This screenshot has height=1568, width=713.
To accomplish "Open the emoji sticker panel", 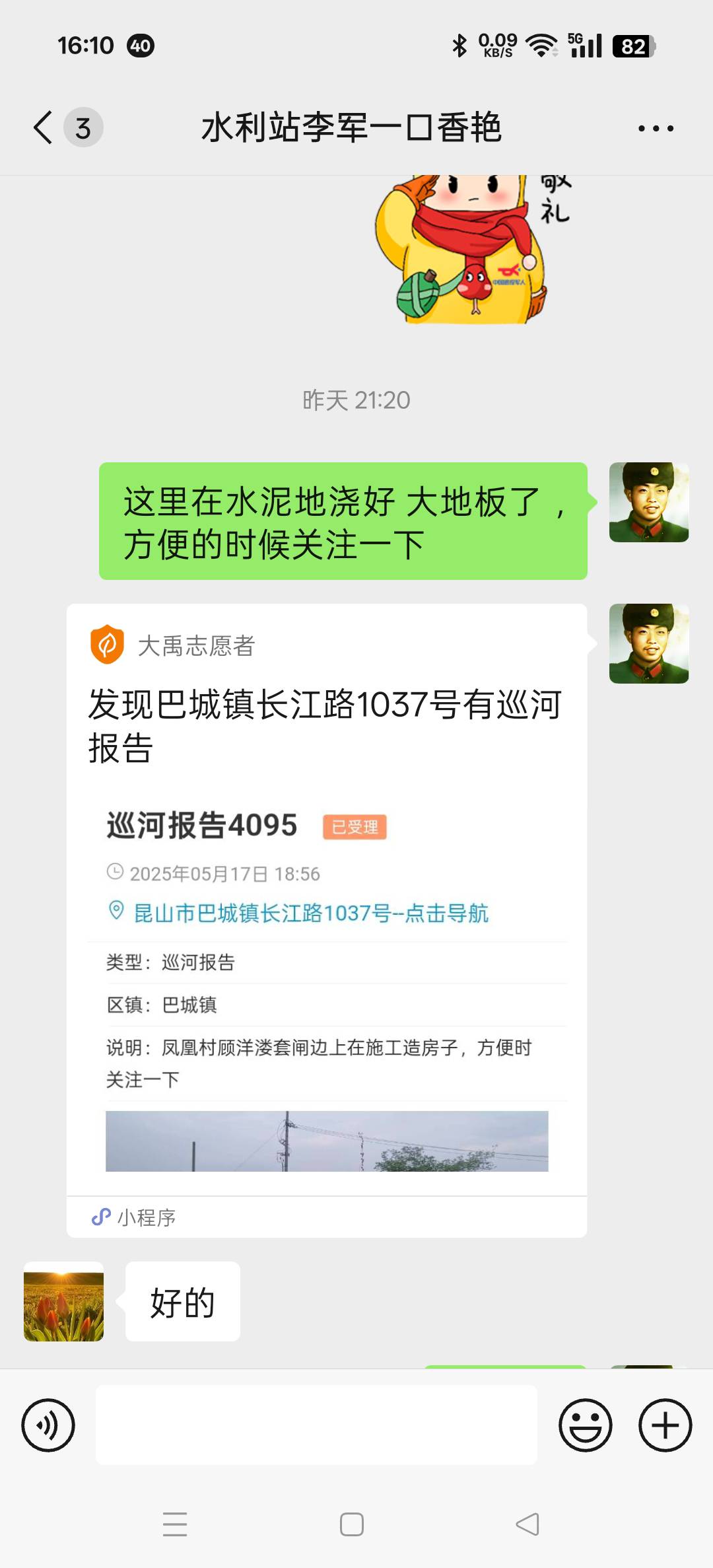I will tap(586, 1425).
